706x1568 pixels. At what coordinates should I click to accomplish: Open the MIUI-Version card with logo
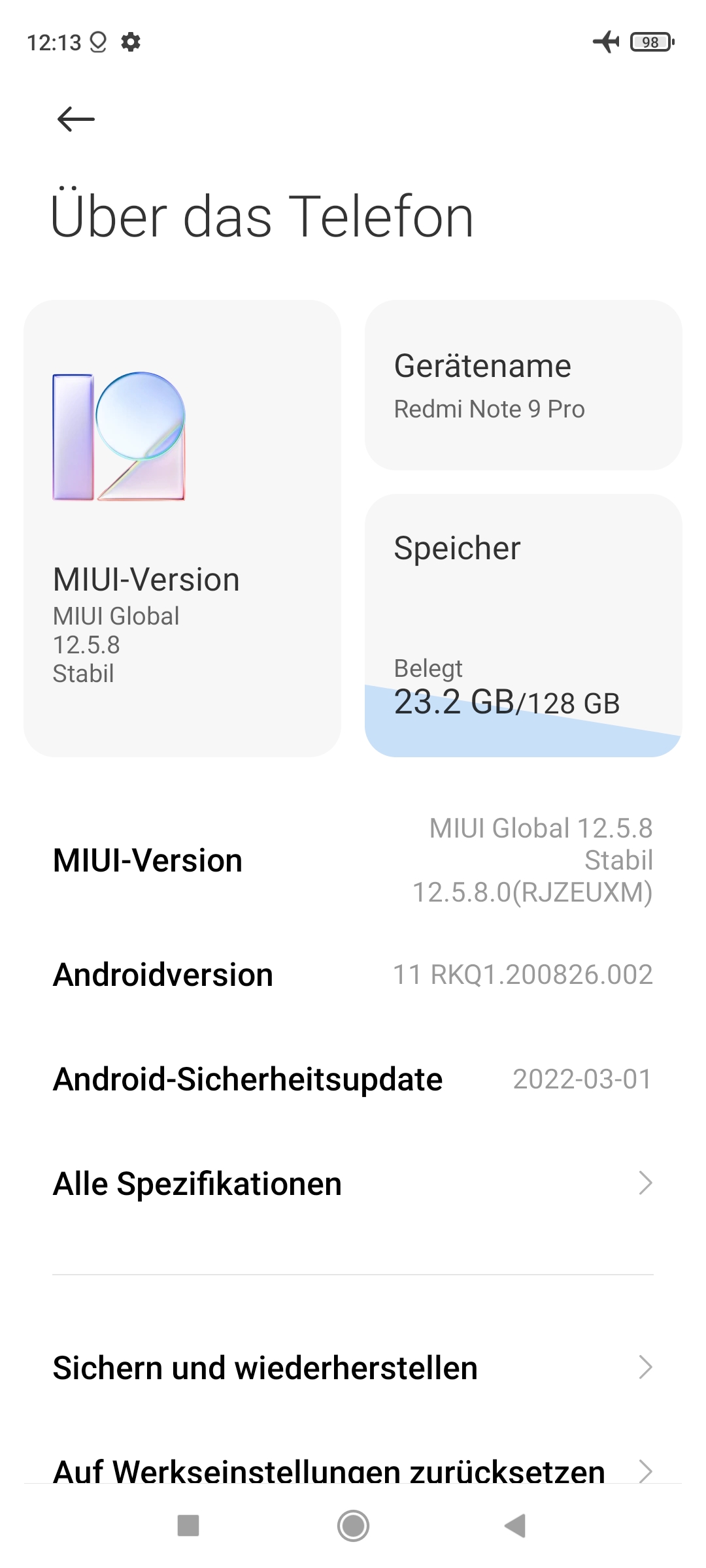pyautogui.click(x=182, y=528)
